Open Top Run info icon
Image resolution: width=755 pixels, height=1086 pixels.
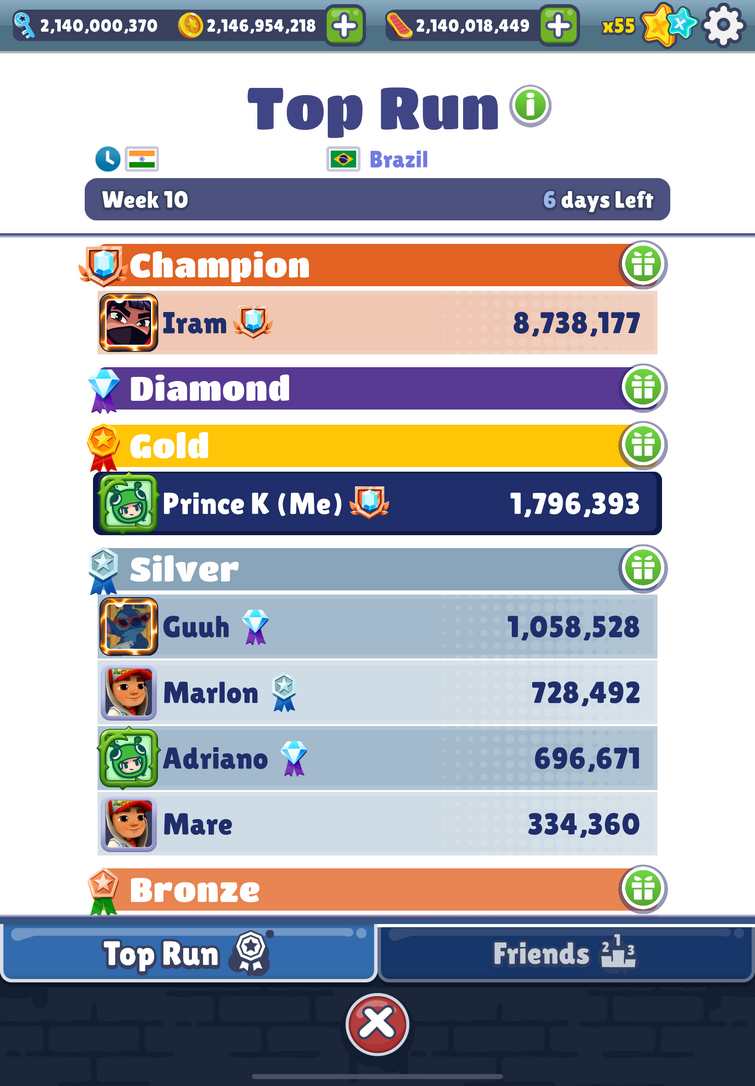[x=530, y=106]
